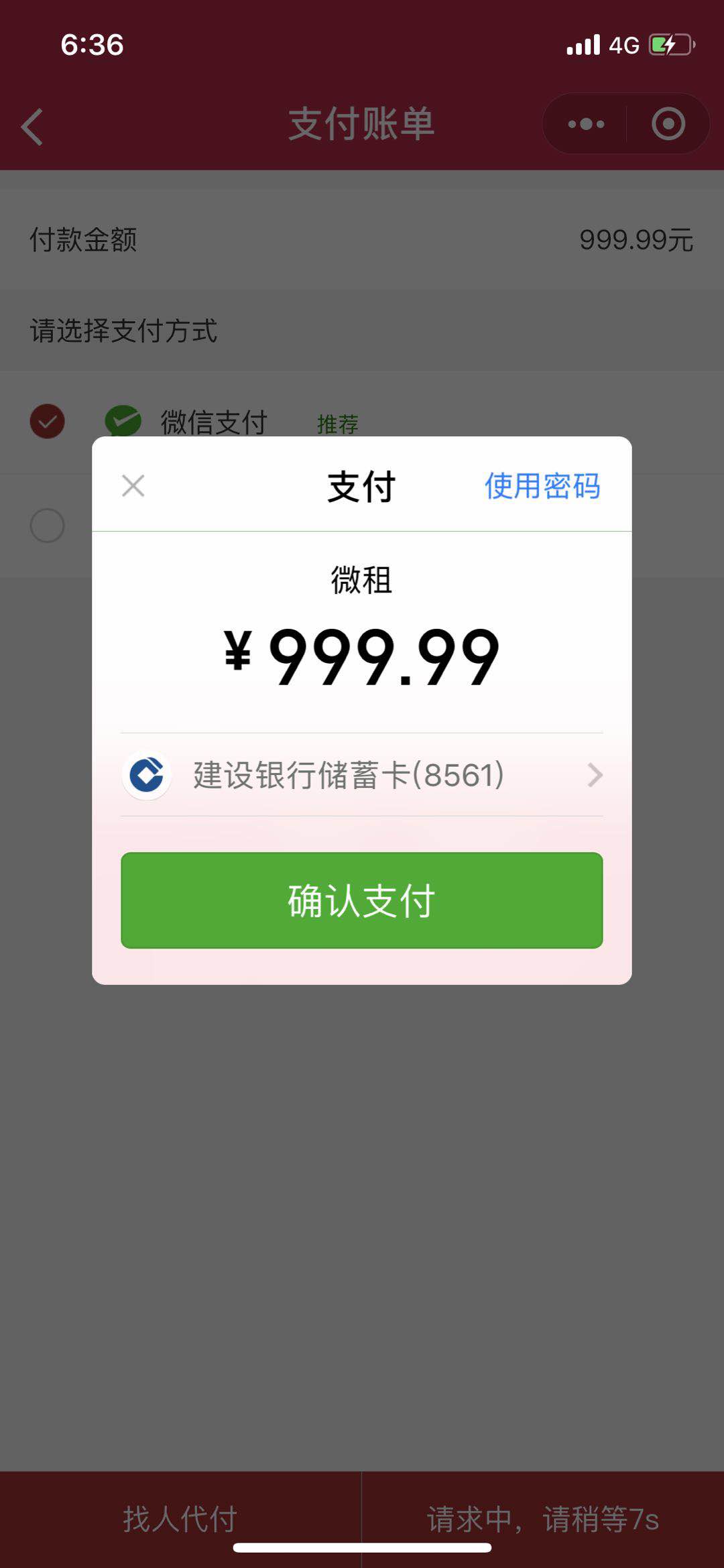Screen dimensions: 724x1568
Task: Change the 建设银行储蓄卡(8561) payment card
Action: 362,775
